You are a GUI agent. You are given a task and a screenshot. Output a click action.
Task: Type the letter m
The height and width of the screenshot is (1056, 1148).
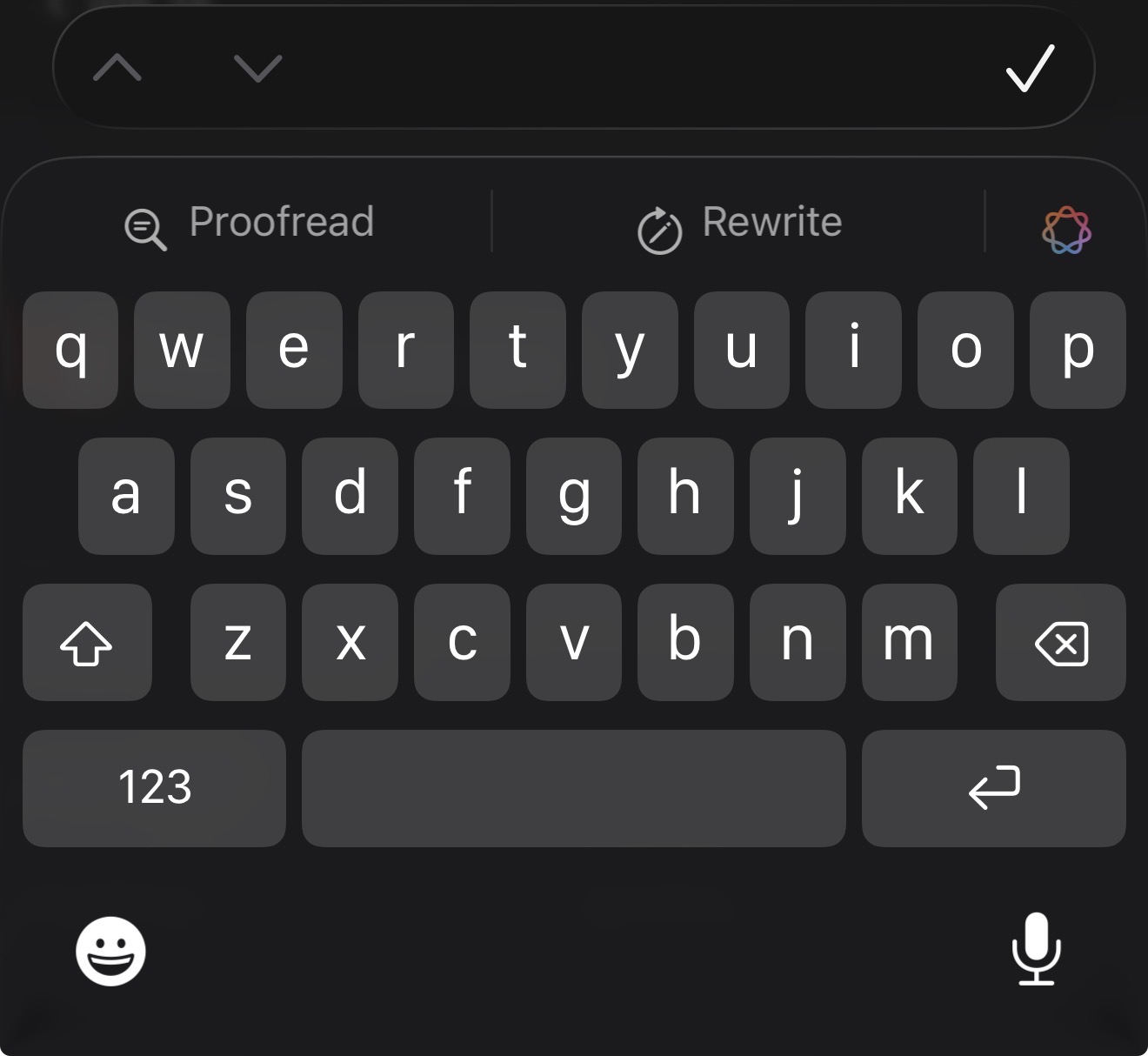909,643
